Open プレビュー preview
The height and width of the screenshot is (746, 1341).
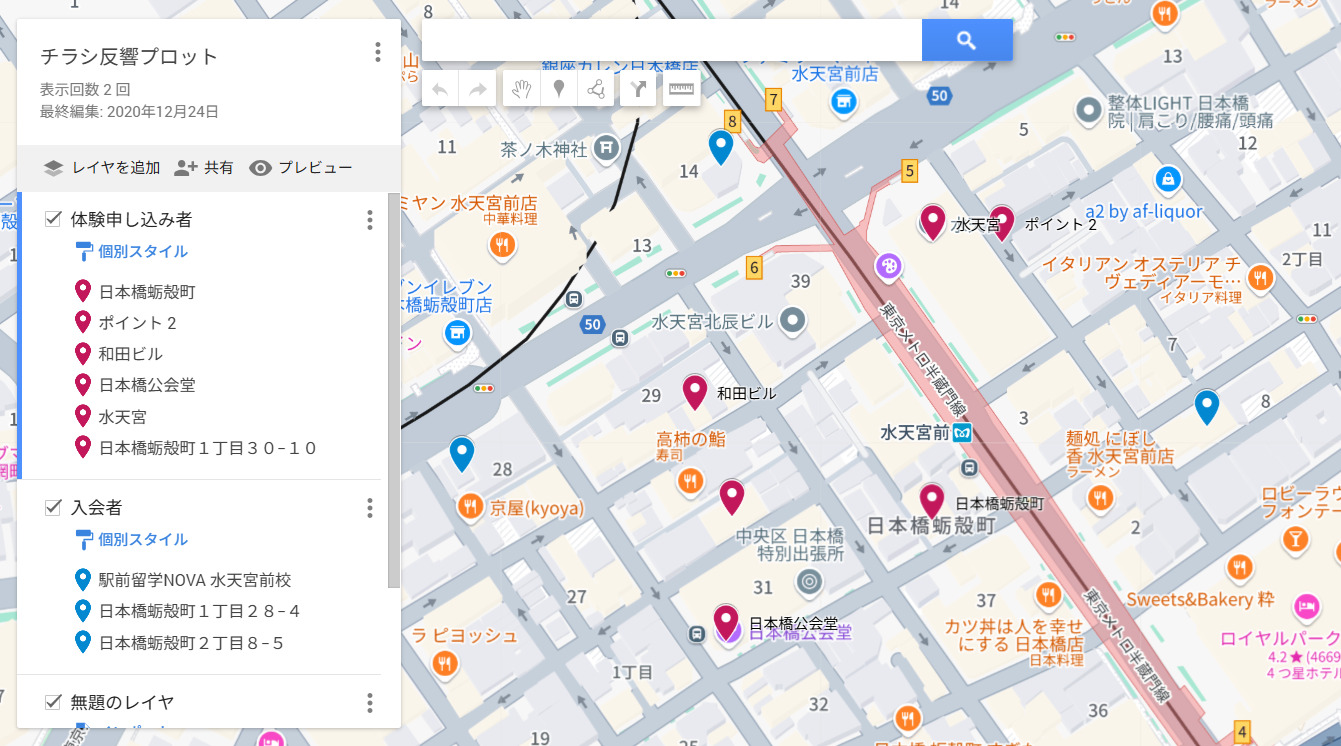coord(301,168)
